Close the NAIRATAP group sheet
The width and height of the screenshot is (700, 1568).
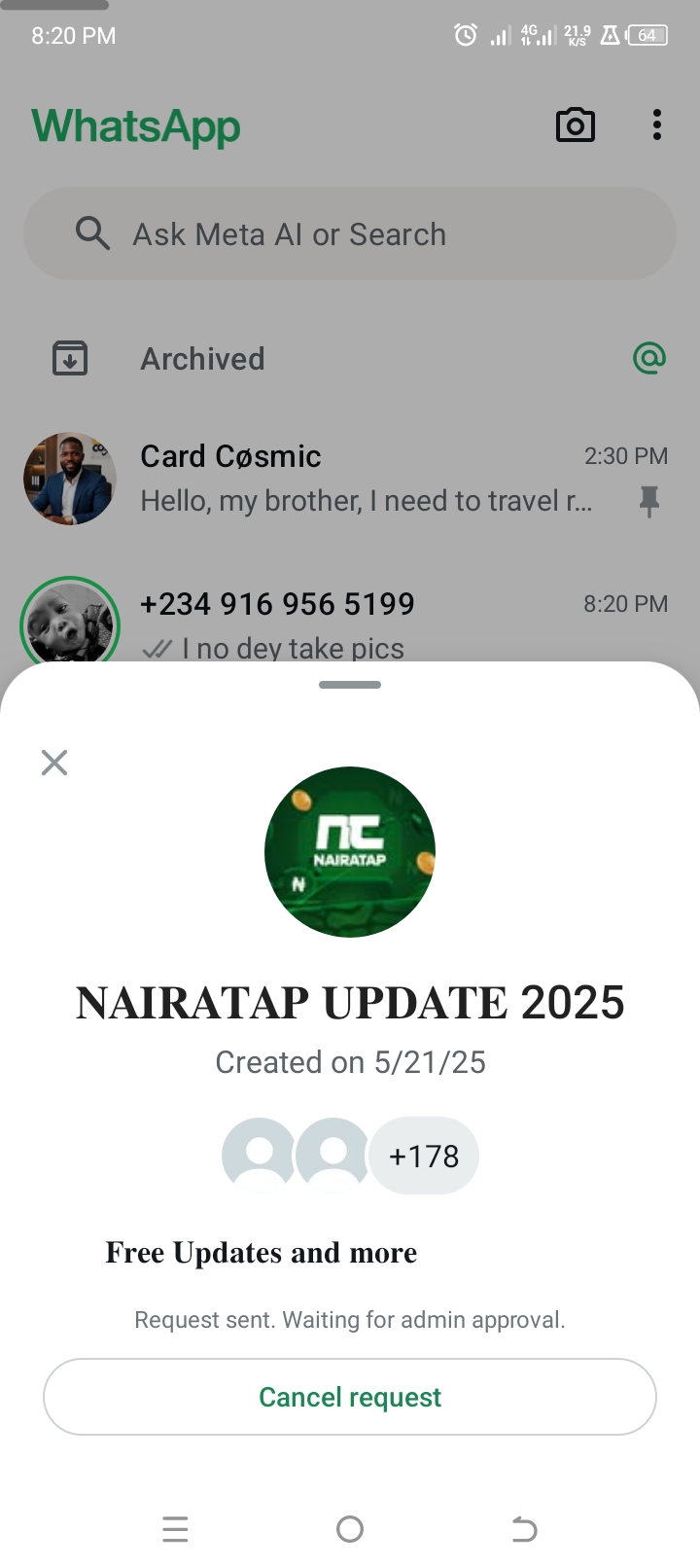click(54, 763)
